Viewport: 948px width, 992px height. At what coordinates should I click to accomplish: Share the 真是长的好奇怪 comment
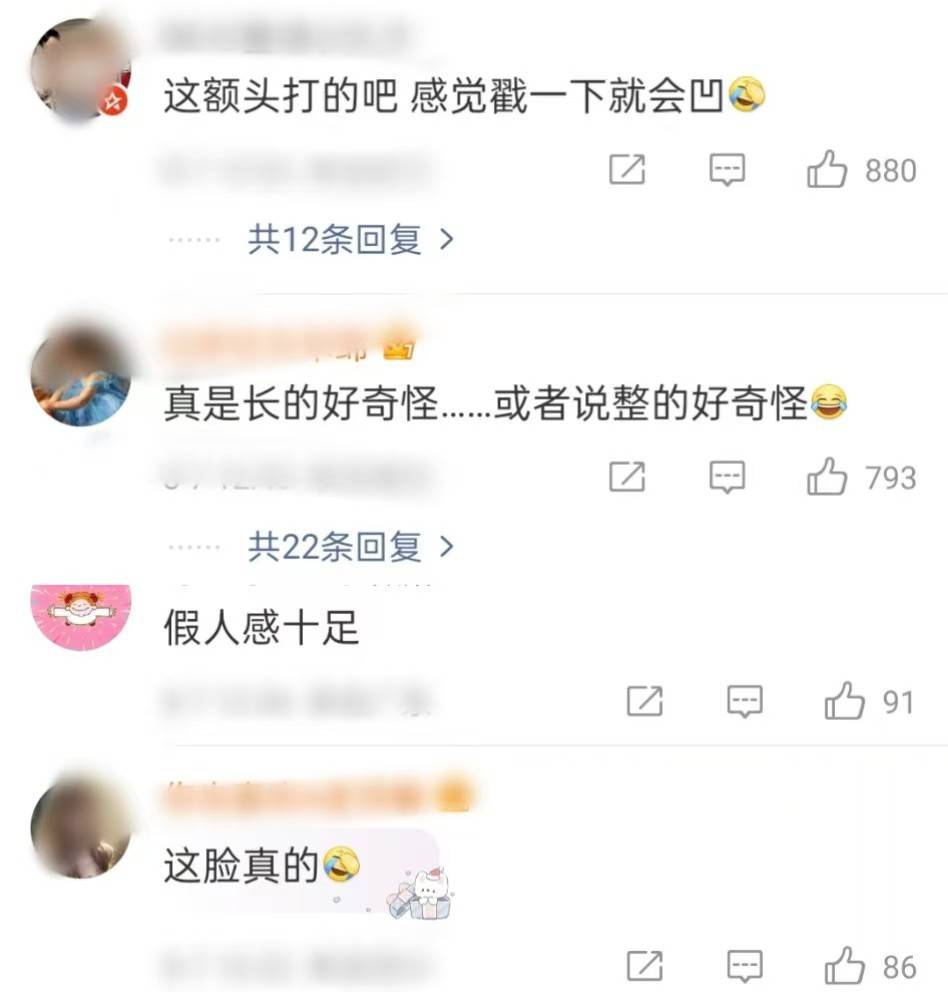click(x=627, y=478)
